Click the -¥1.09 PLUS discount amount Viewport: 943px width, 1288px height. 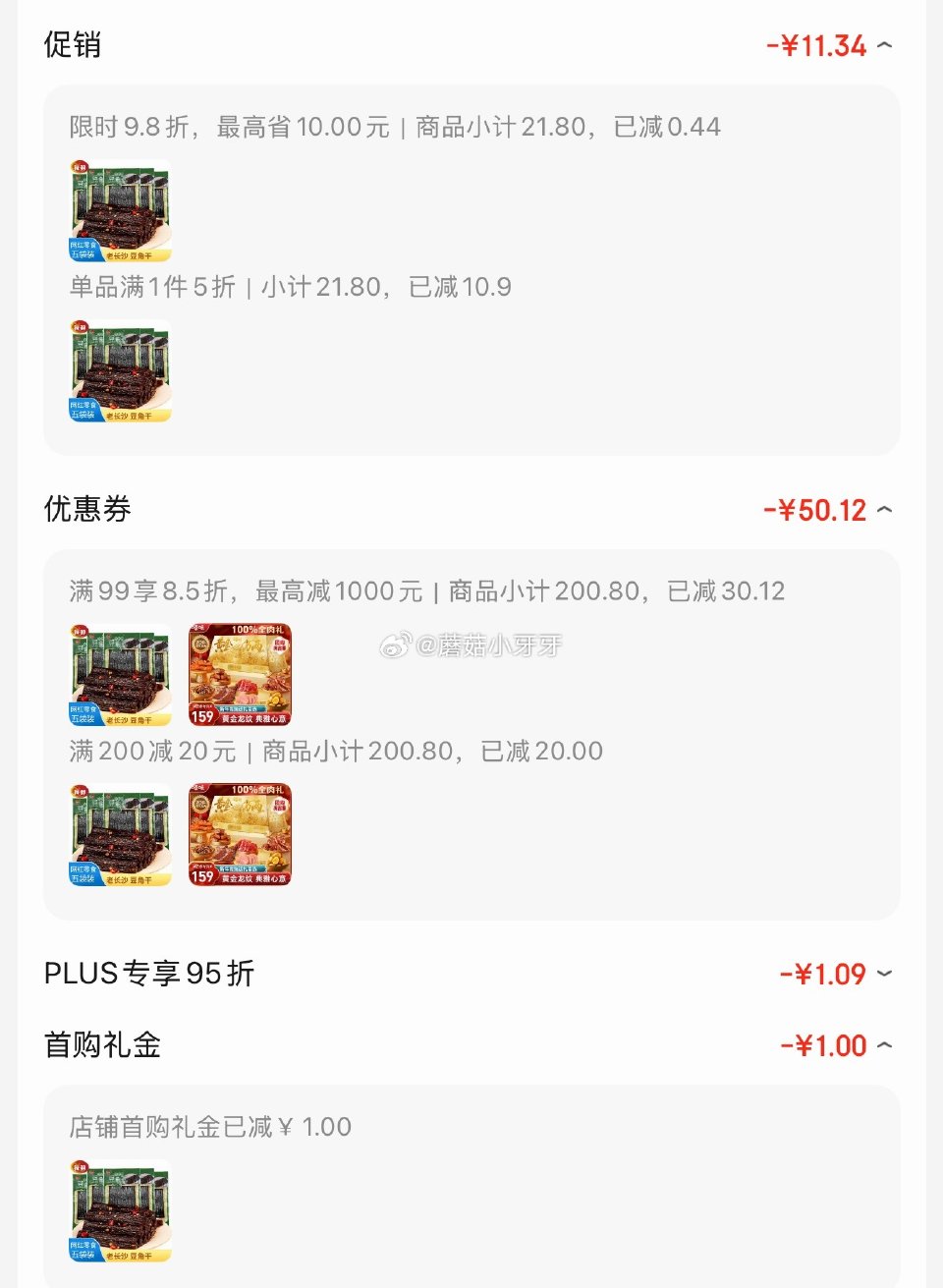(x=830, y=974)
